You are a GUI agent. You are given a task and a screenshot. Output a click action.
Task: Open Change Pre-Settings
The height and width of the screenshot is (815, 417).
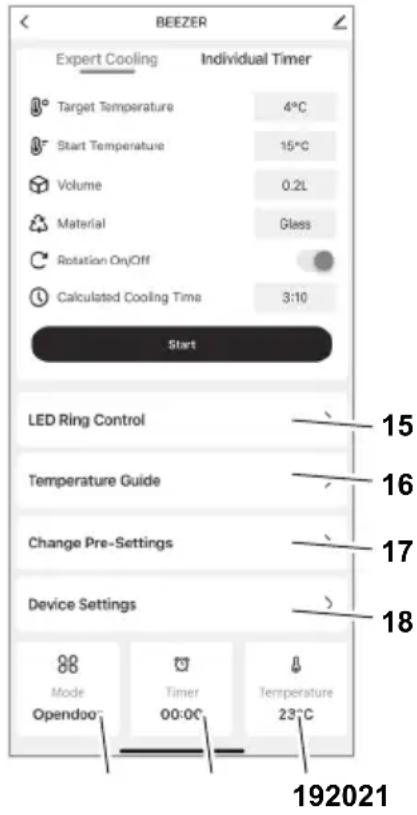(182, 543)
